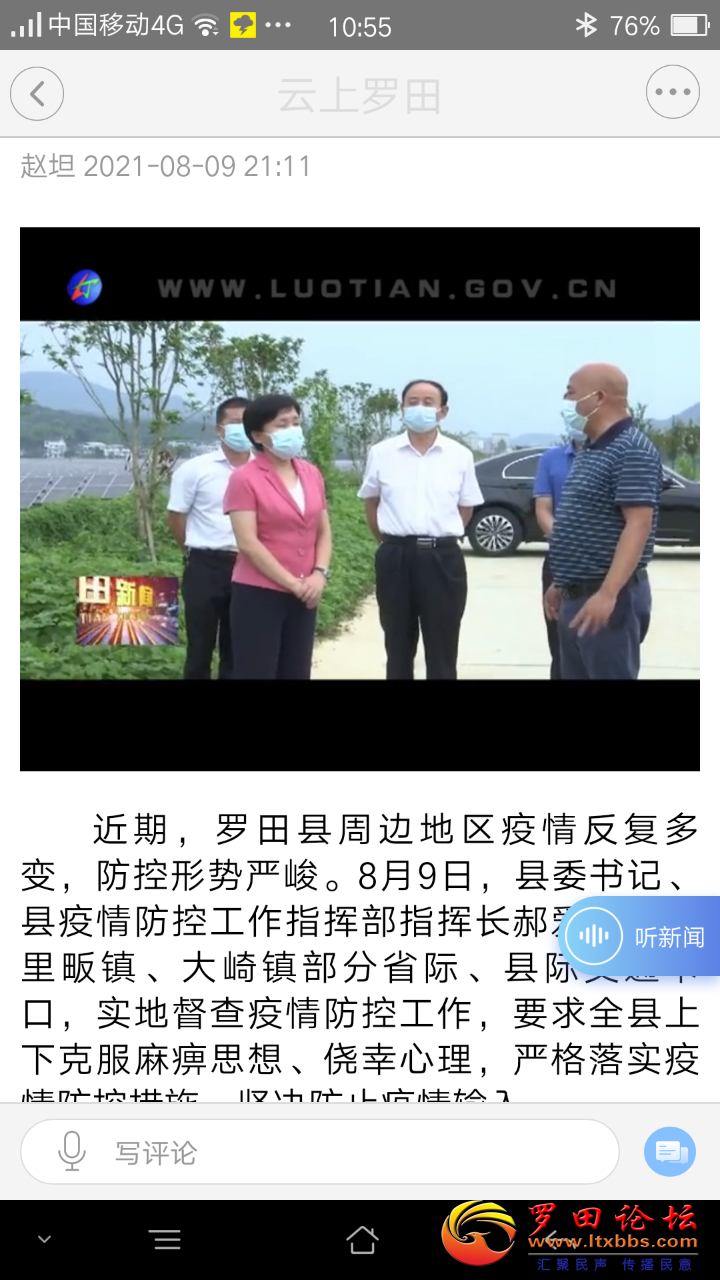View comments via the chat bubble icon

[669, 1152]
